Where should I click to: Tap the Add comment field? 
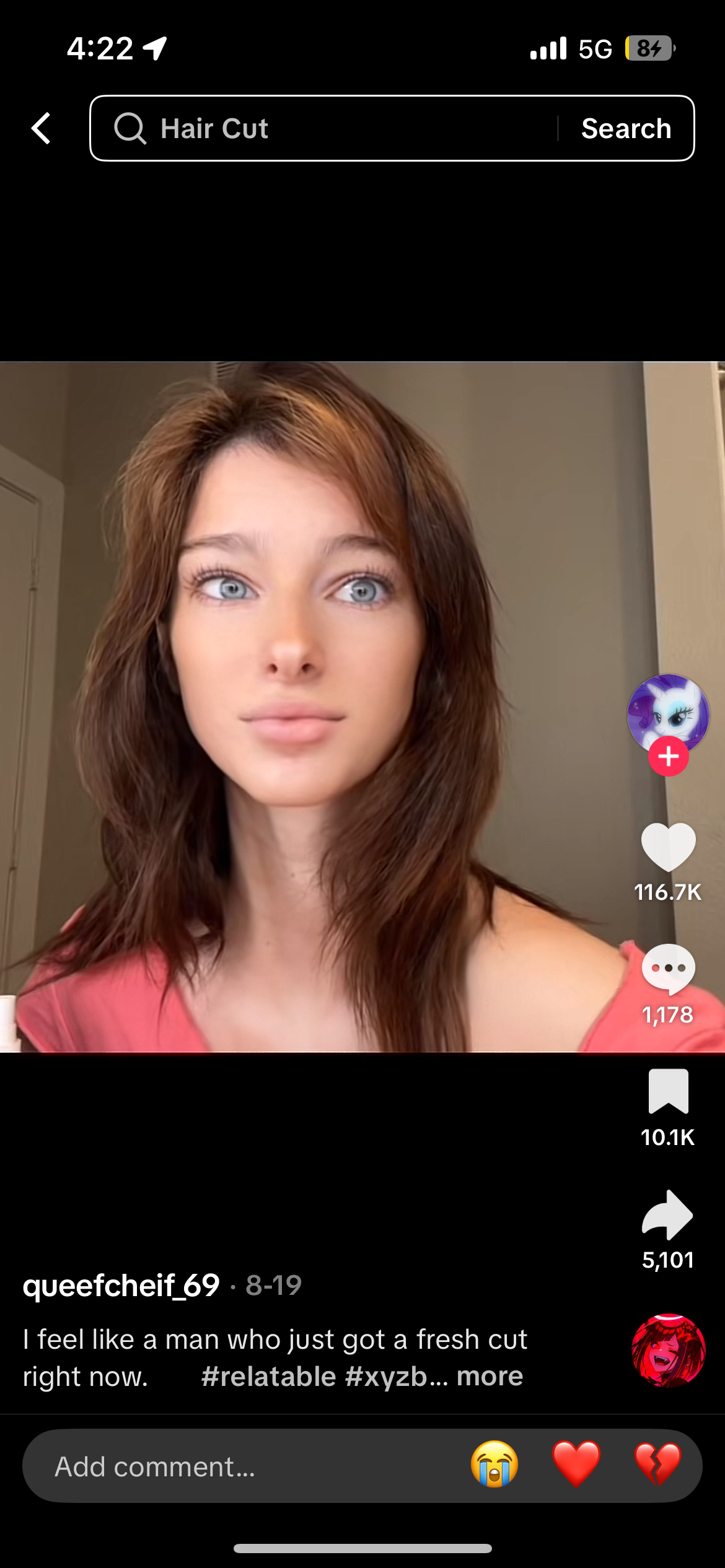coord(235,1466)
